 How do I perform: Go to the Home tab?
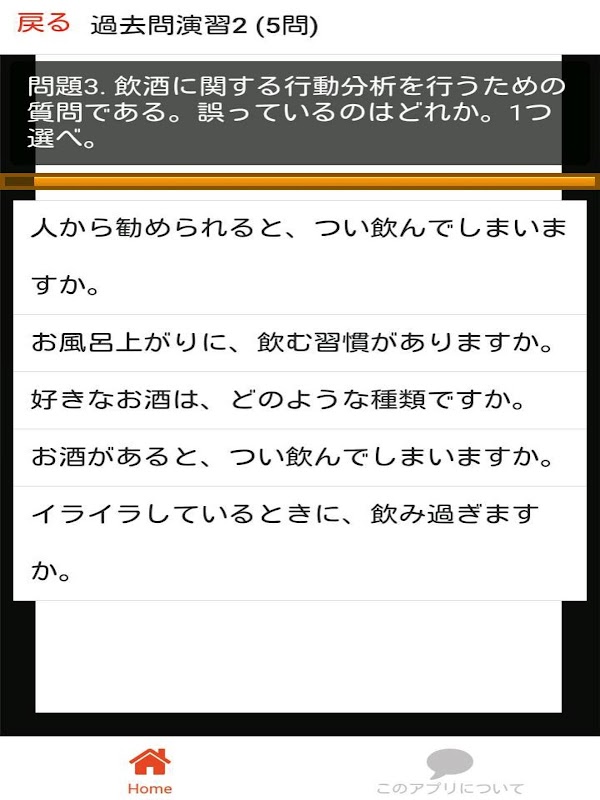click(x=150, y=771)
